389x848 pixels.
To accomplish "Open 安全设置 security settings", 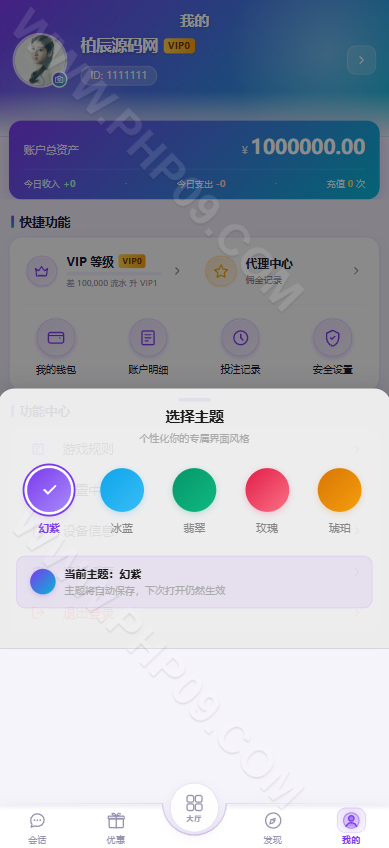I will pos(333,347).
